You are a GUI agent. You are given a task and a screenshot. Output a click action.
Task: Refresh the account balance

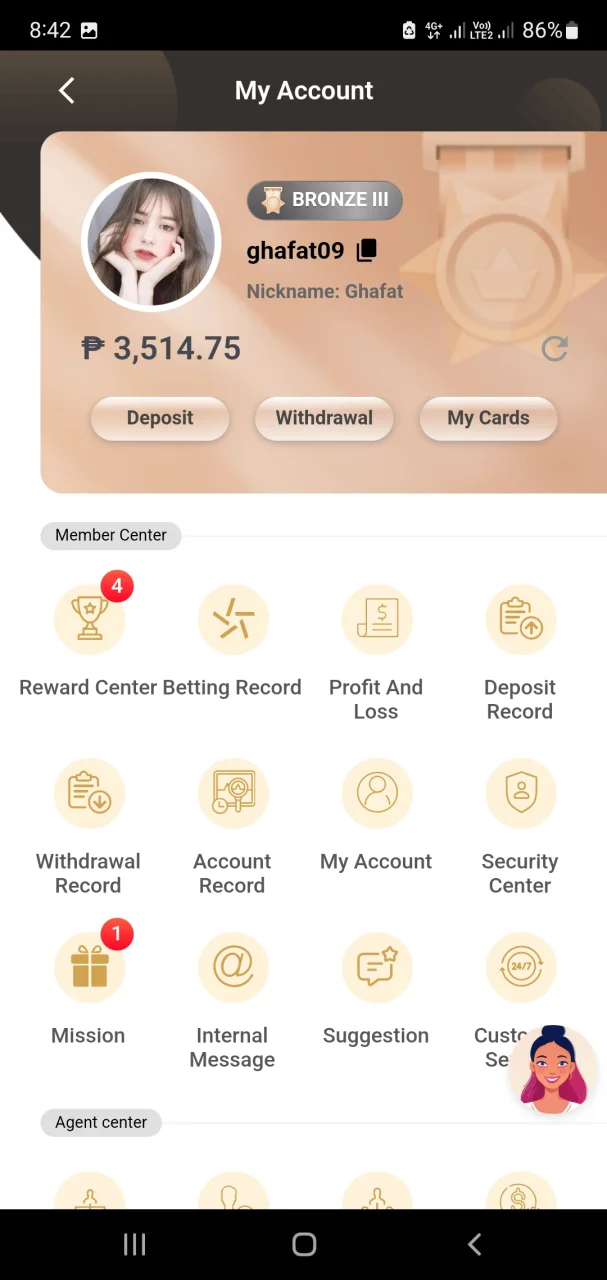pos(554,349)
